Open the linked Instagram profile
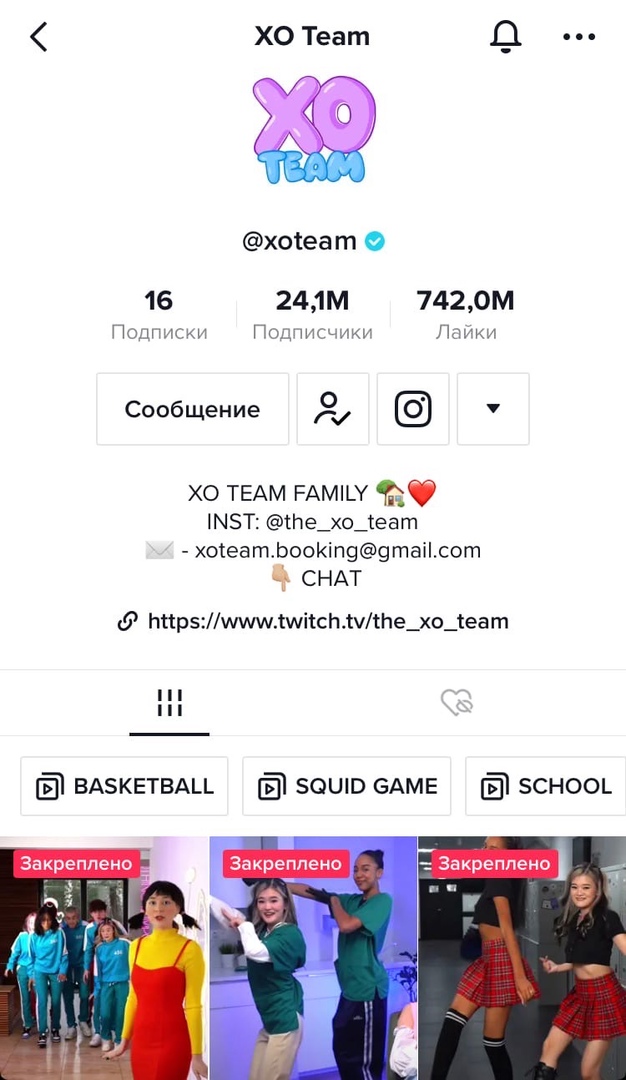This screenshot has width=626, height=1080. click(x=413, y=409)
